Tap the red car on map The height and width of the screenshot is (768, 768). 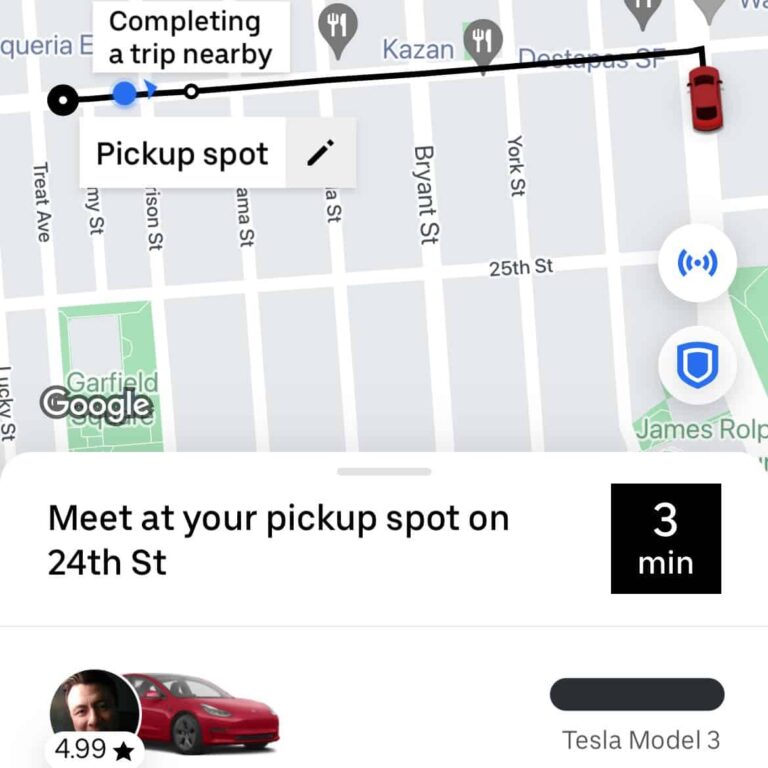coord(705,98)
